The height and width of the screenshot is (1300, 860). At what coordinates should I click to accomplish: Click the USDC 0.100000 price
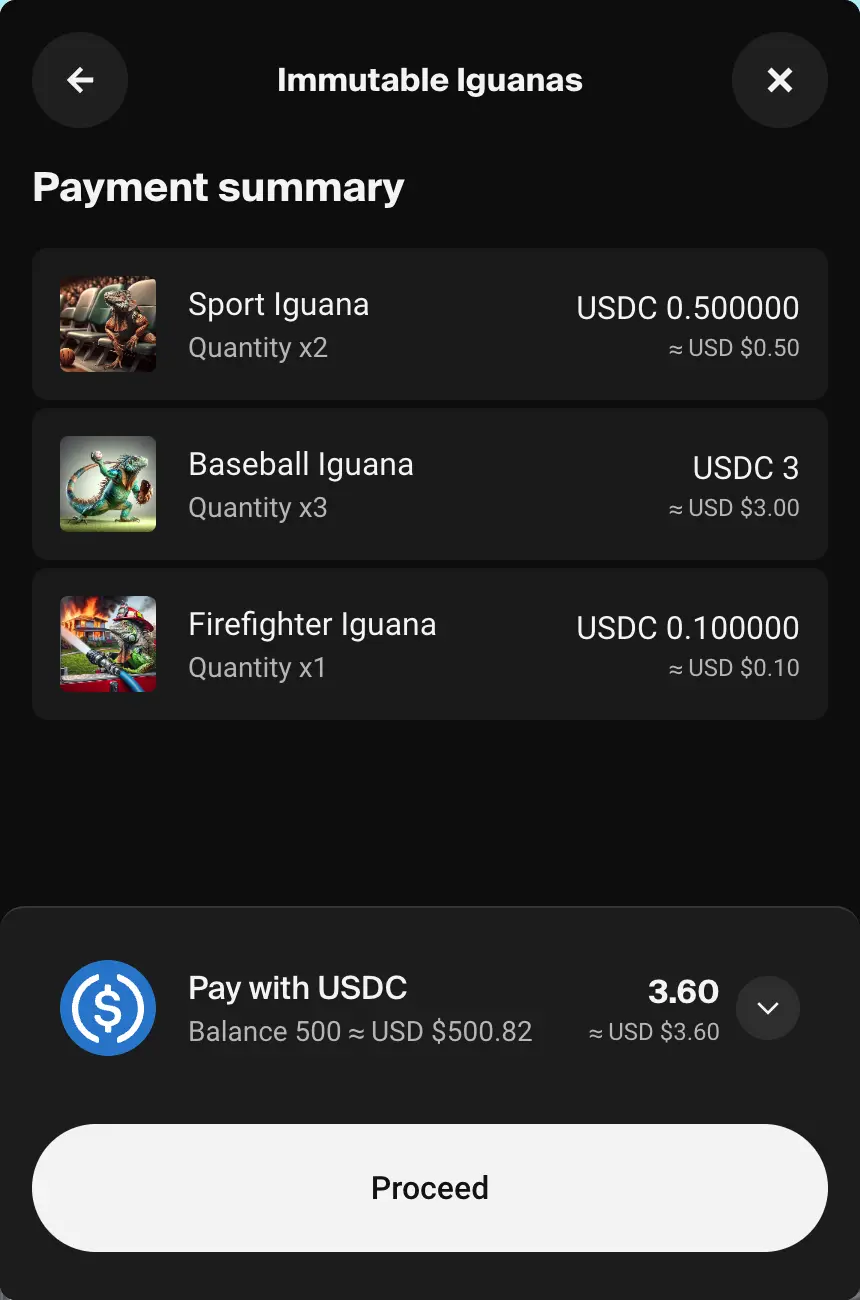coord(687,628)
